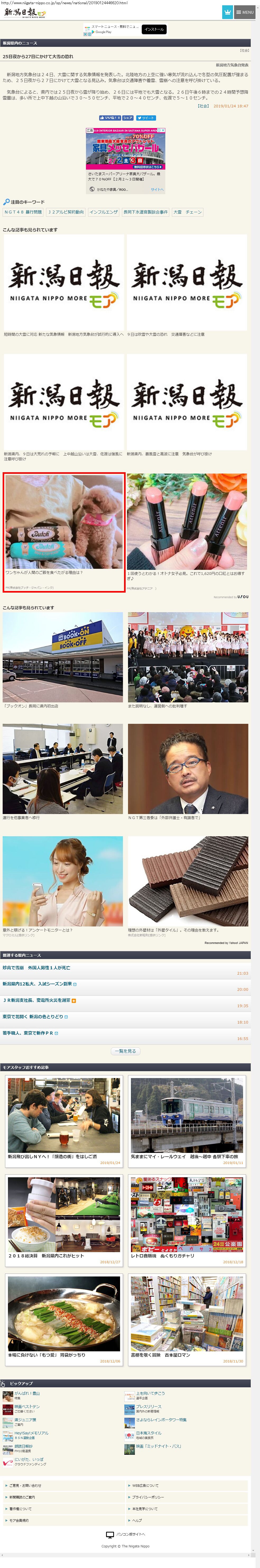Open the 映画ベストテン pickup link
The width and height of the screenshot is (260, 1568).
coord(28,1407)
